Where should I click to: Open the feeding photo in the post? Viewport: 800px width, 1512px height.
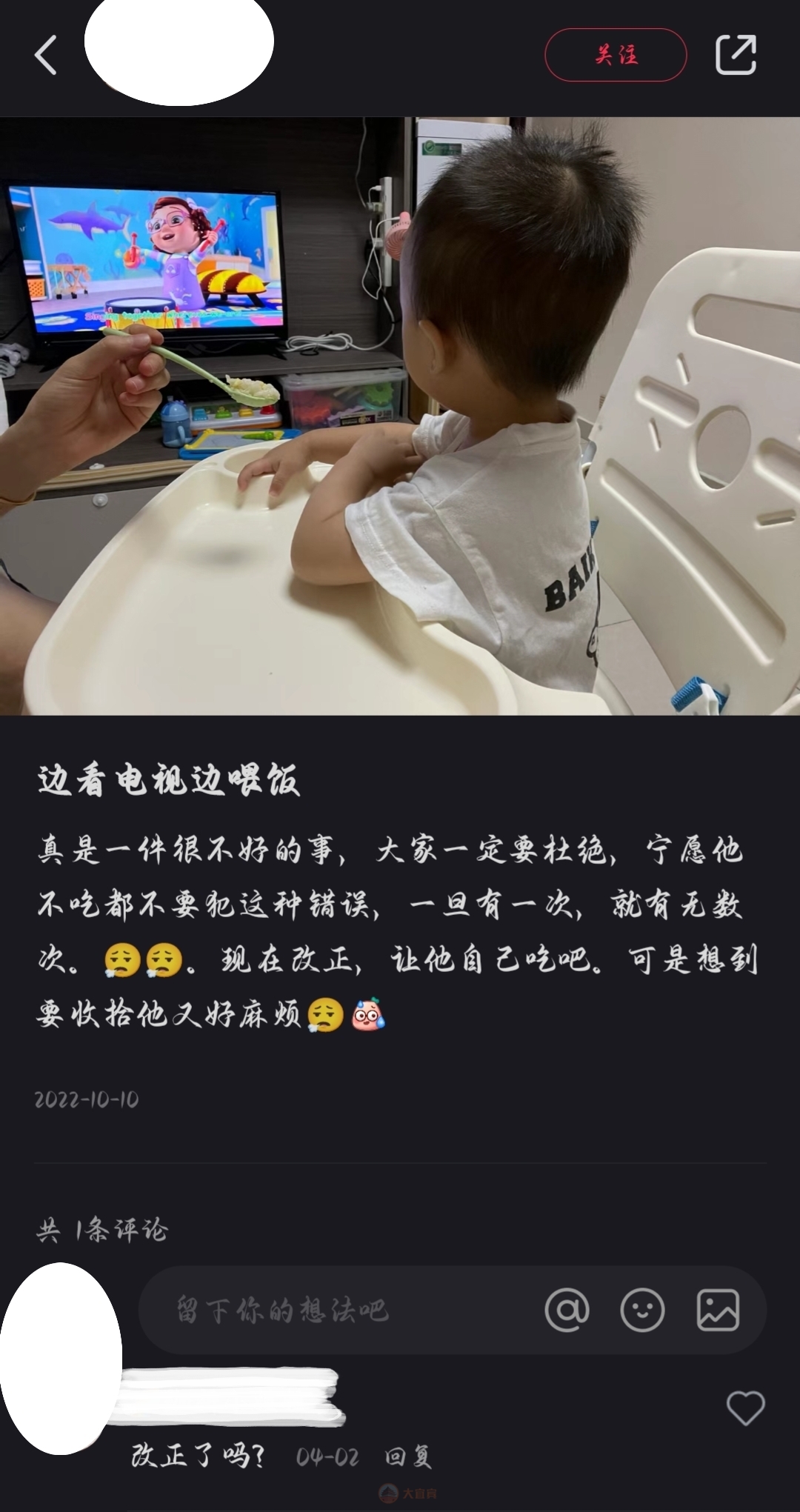click(400, 415)
